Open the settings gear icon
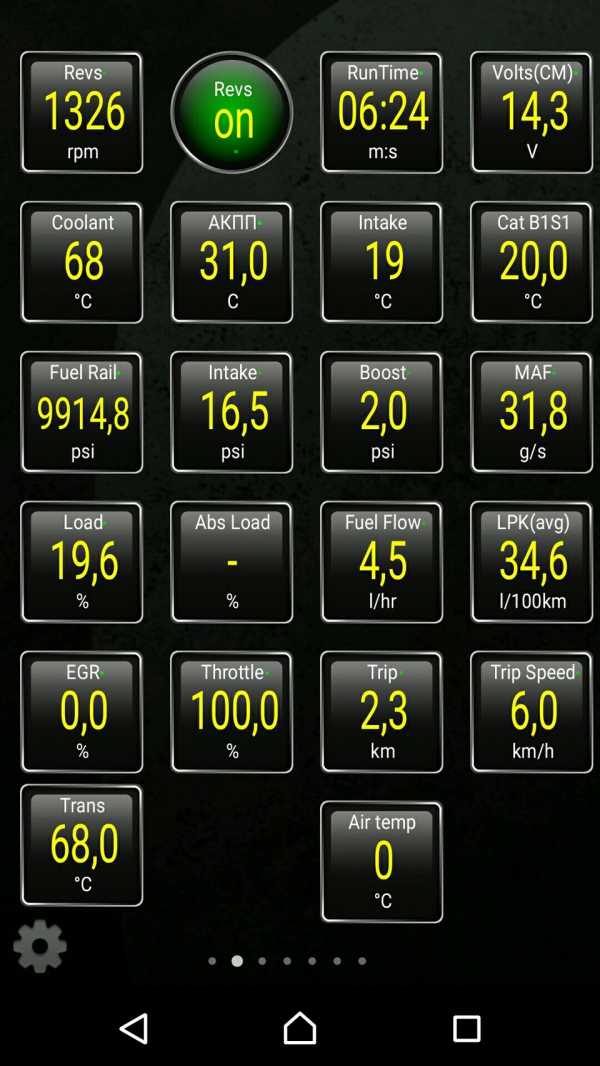The height and width of the screenshot is (1066, 600). [40, 946]
